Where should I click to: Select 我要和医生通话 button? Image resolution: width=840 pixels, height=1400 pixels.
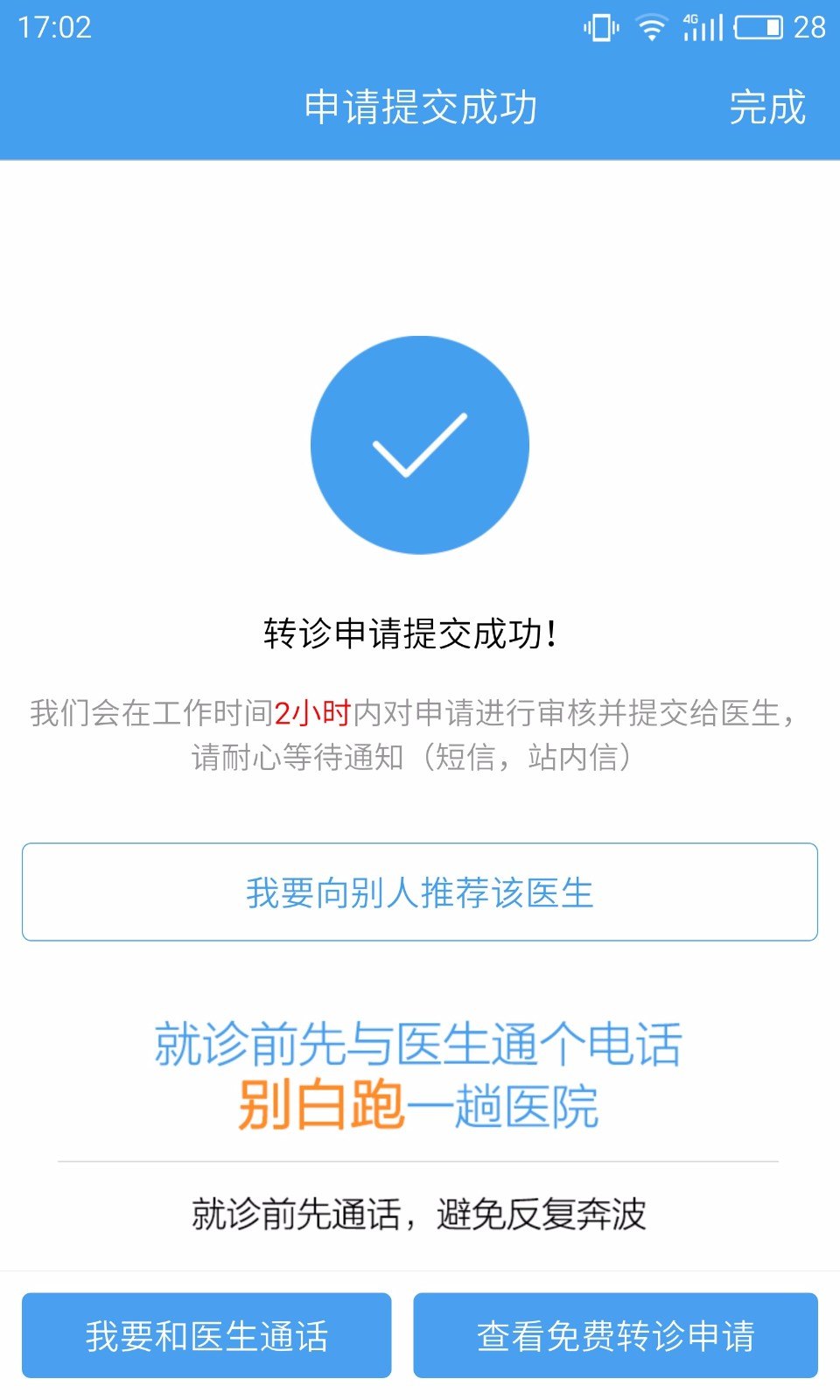pos(206,1335)
